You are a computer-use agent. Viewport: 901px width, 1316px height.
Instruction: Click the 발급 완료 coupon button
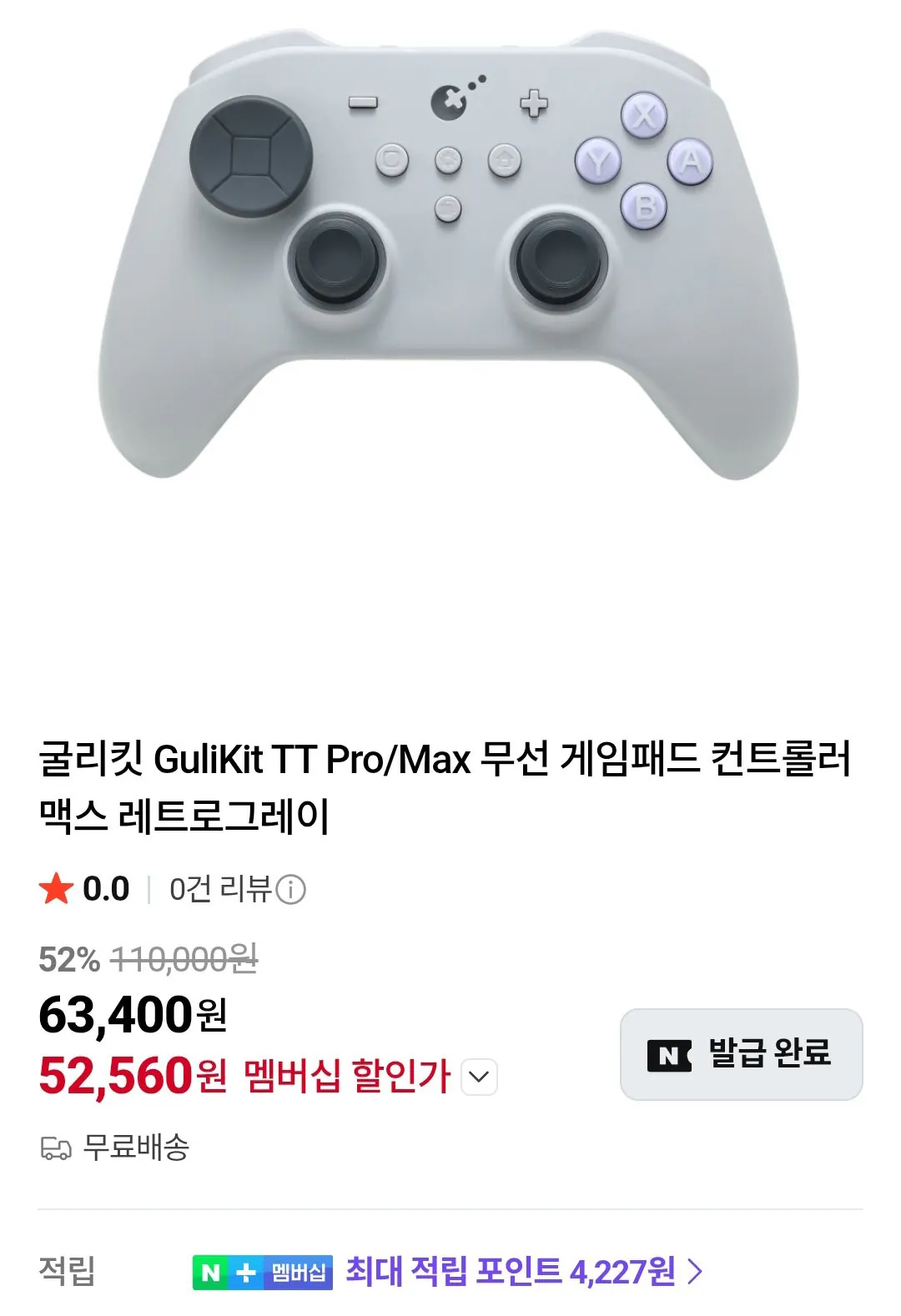(741, 1055)
